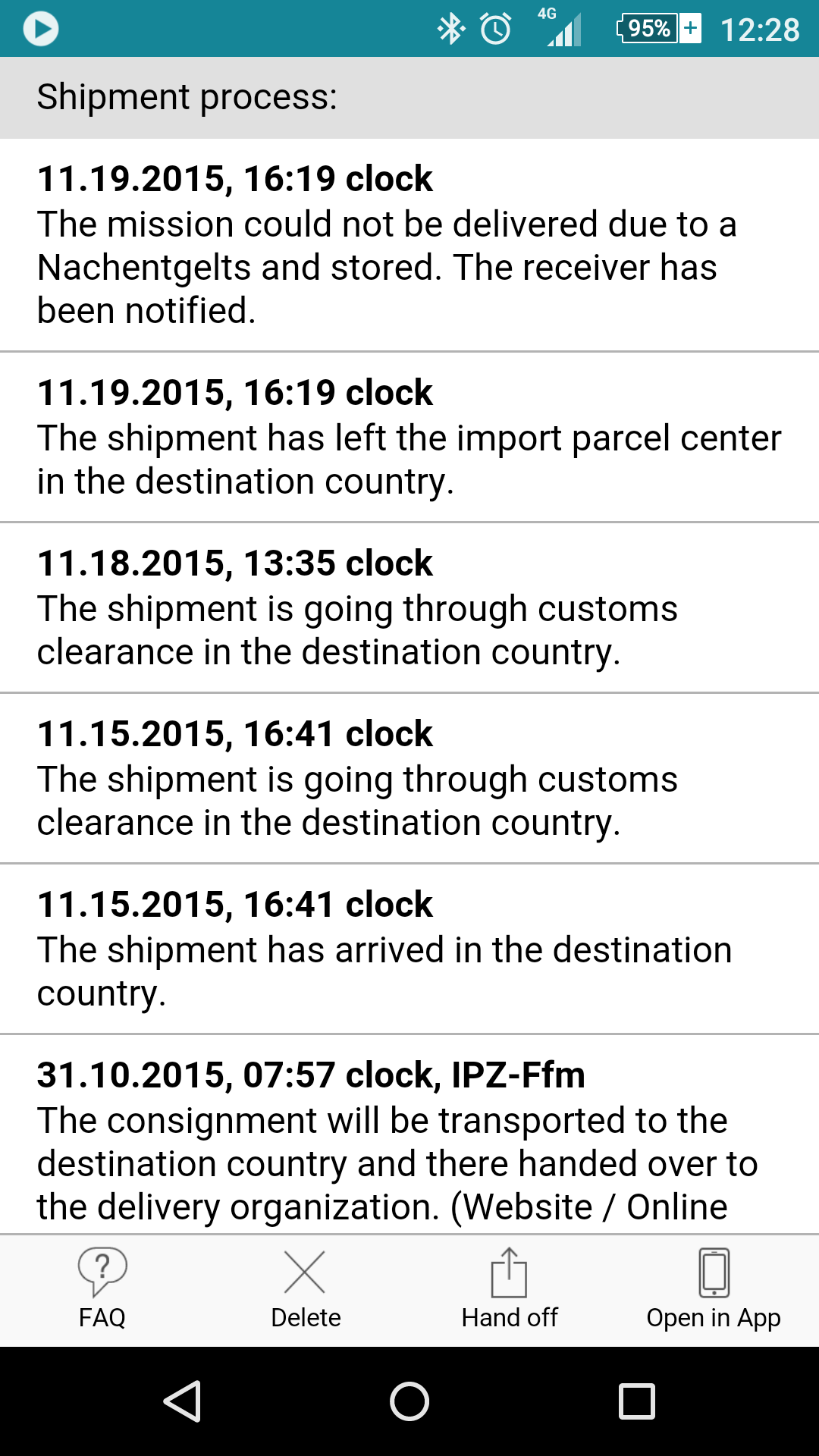Select Open in App

pos(714,1289)
